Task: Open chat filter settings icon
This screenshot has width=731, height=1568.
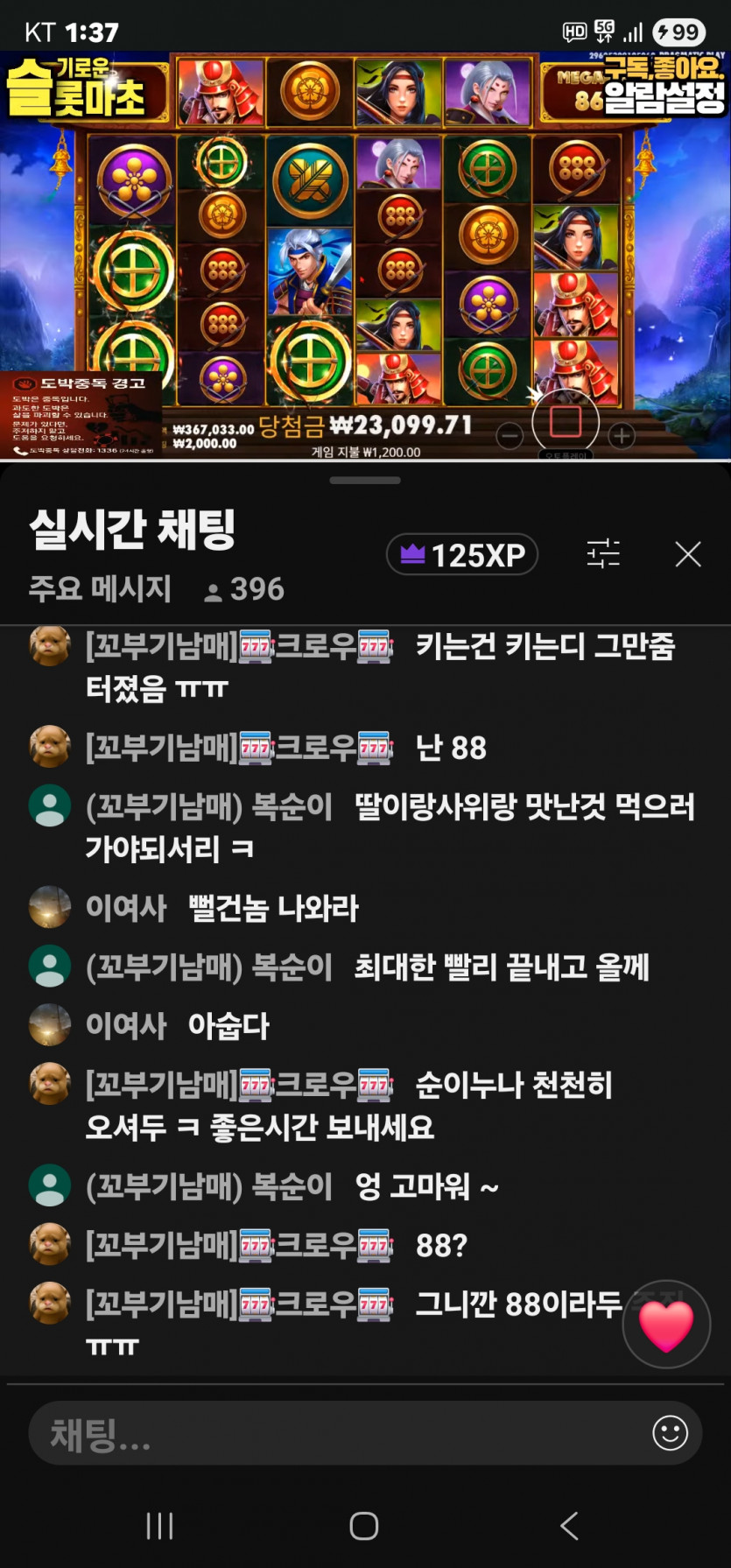Action: coord(603,554)
